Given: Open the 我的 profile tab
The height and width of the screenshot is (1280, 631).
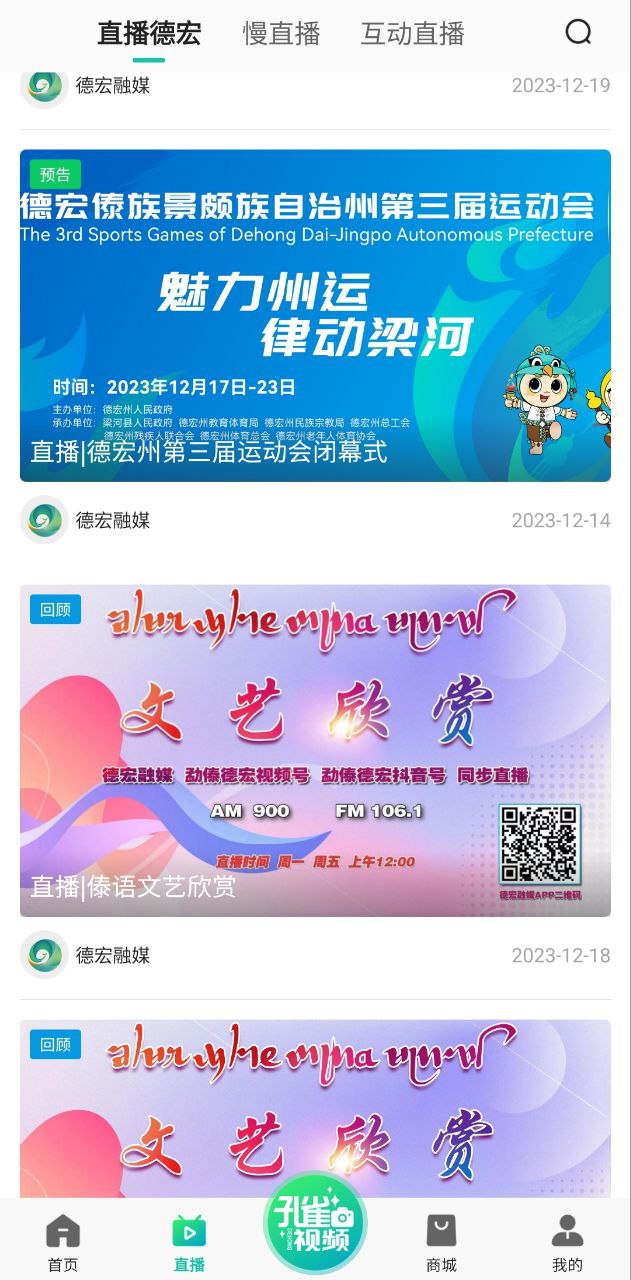Looking at the screenshot, I should (x=567, y=1243).
